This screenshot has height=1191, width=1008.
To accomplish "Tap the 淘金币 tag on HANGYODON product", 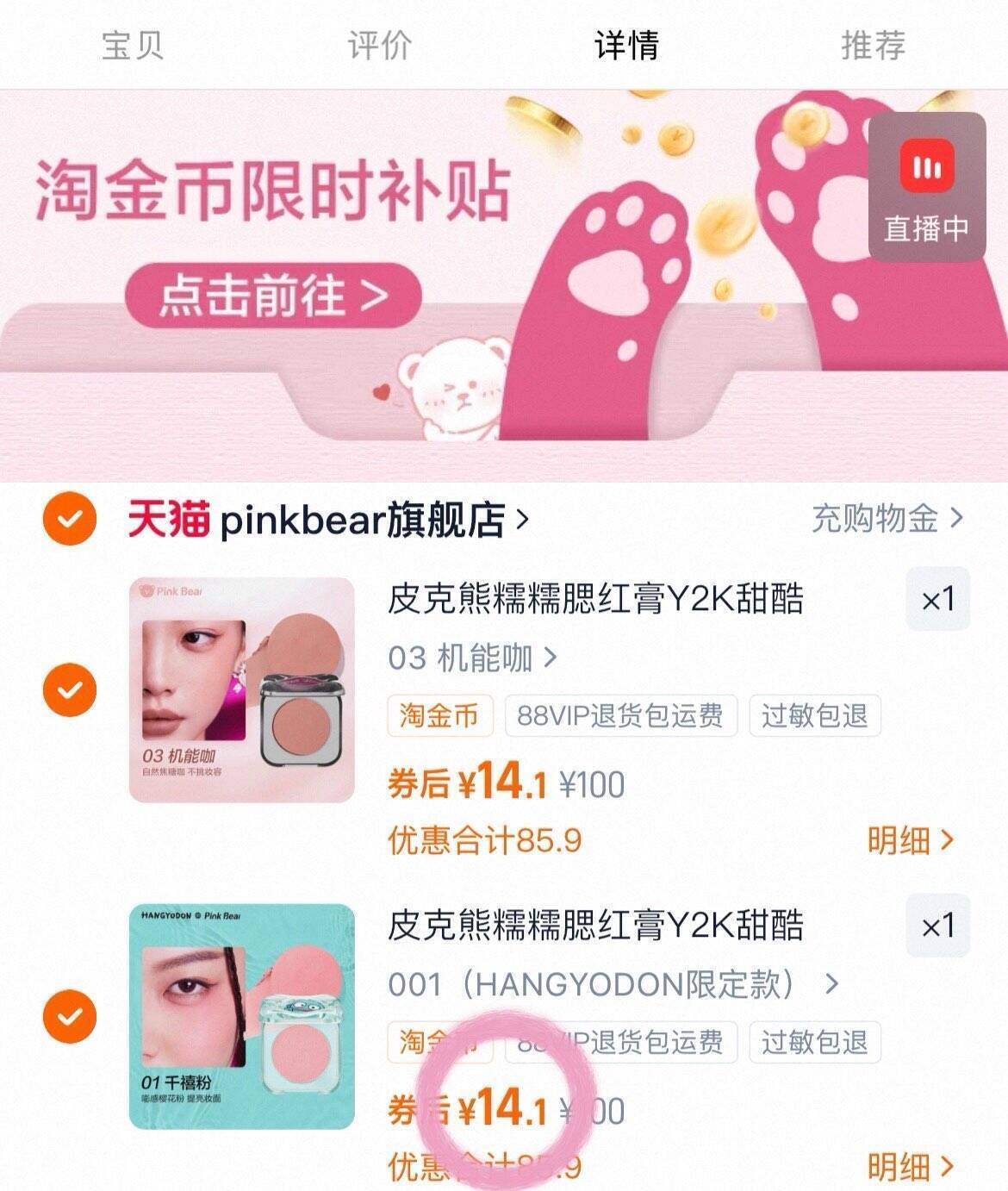I will pyautogui.click(x=440, y=1044).
